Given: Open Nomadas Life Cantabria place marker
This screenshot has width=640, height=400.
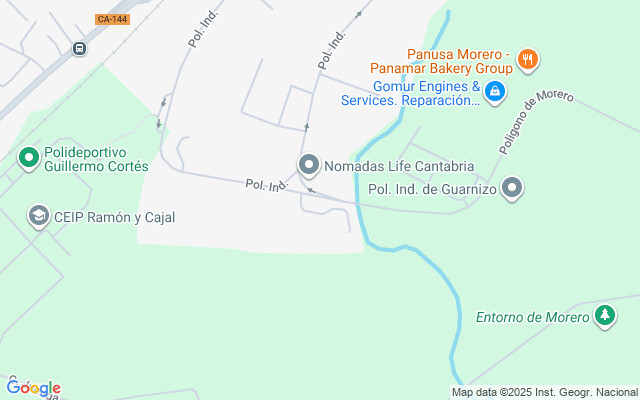Looking at the screenshot, I should point(309,165).
